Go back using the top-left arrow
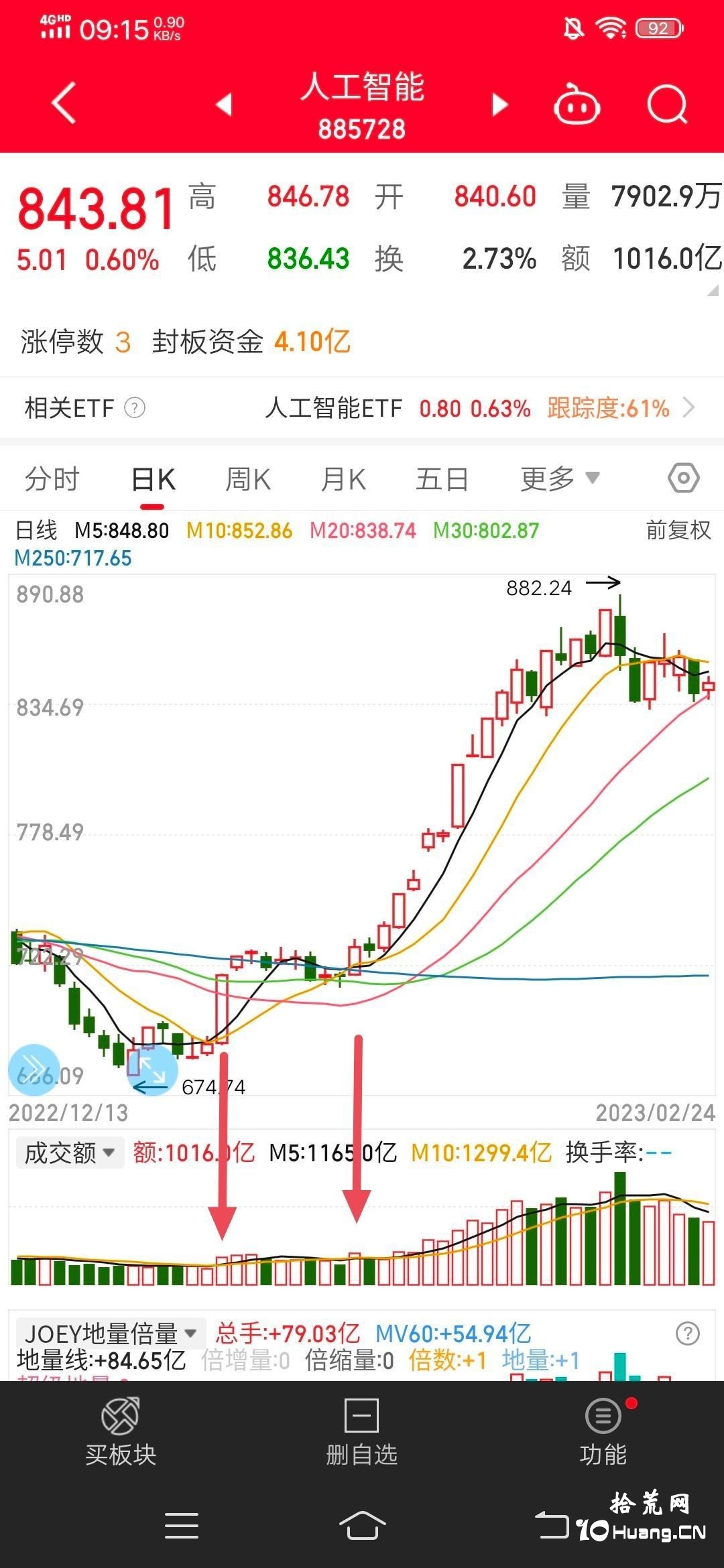Image resolution: width=724 pixels, height=1568 pixels. coord(64,103)
